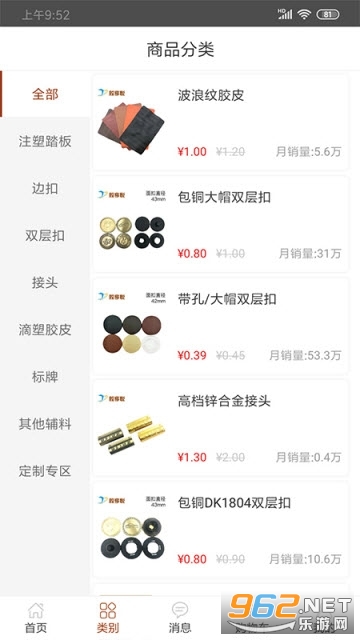Open the 注塑踏板 category

click(45, 141)
